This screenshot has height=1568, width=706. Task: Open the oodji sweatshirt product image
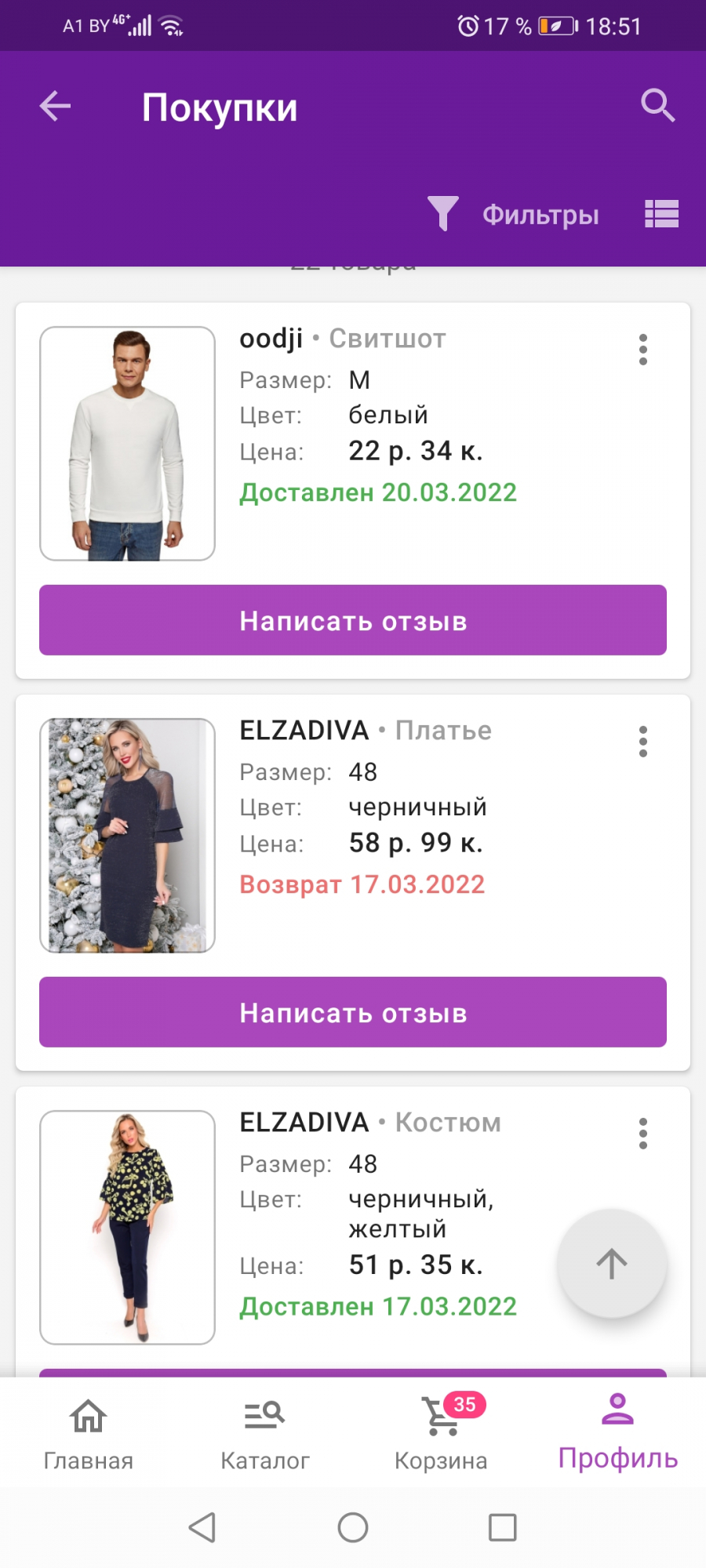pos(127,444)
